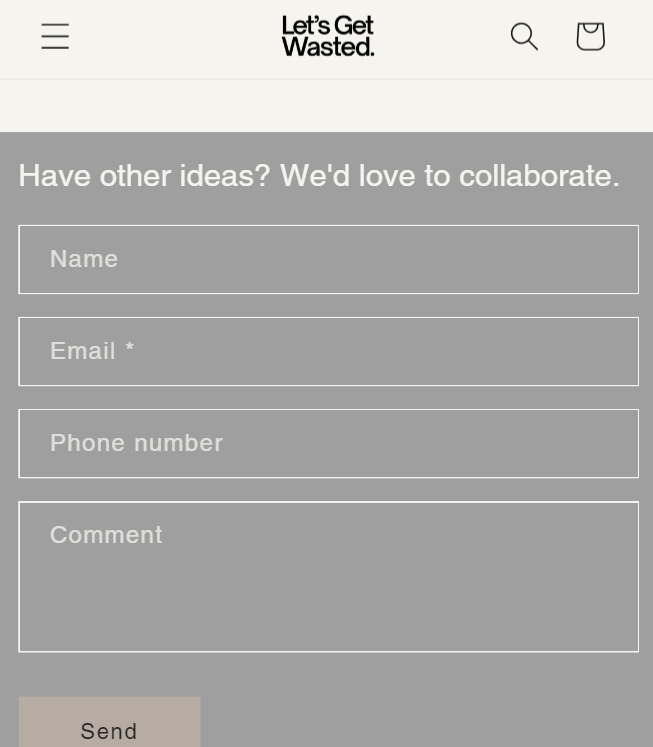Screen dimensions: 653x747
Task: Submit the form with Send
Action: [x=109, y=728]
